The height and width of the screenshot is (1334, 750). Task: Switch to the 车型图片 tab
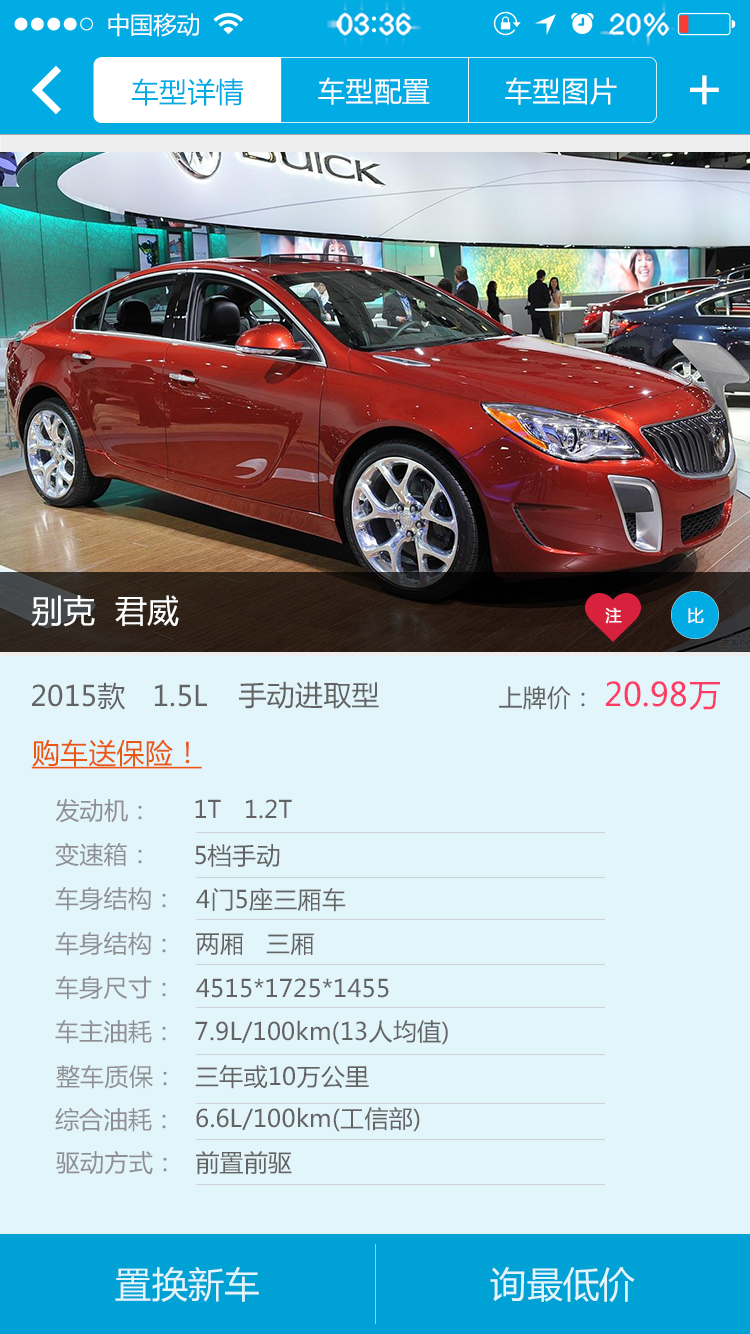click(x=562, y=89)
